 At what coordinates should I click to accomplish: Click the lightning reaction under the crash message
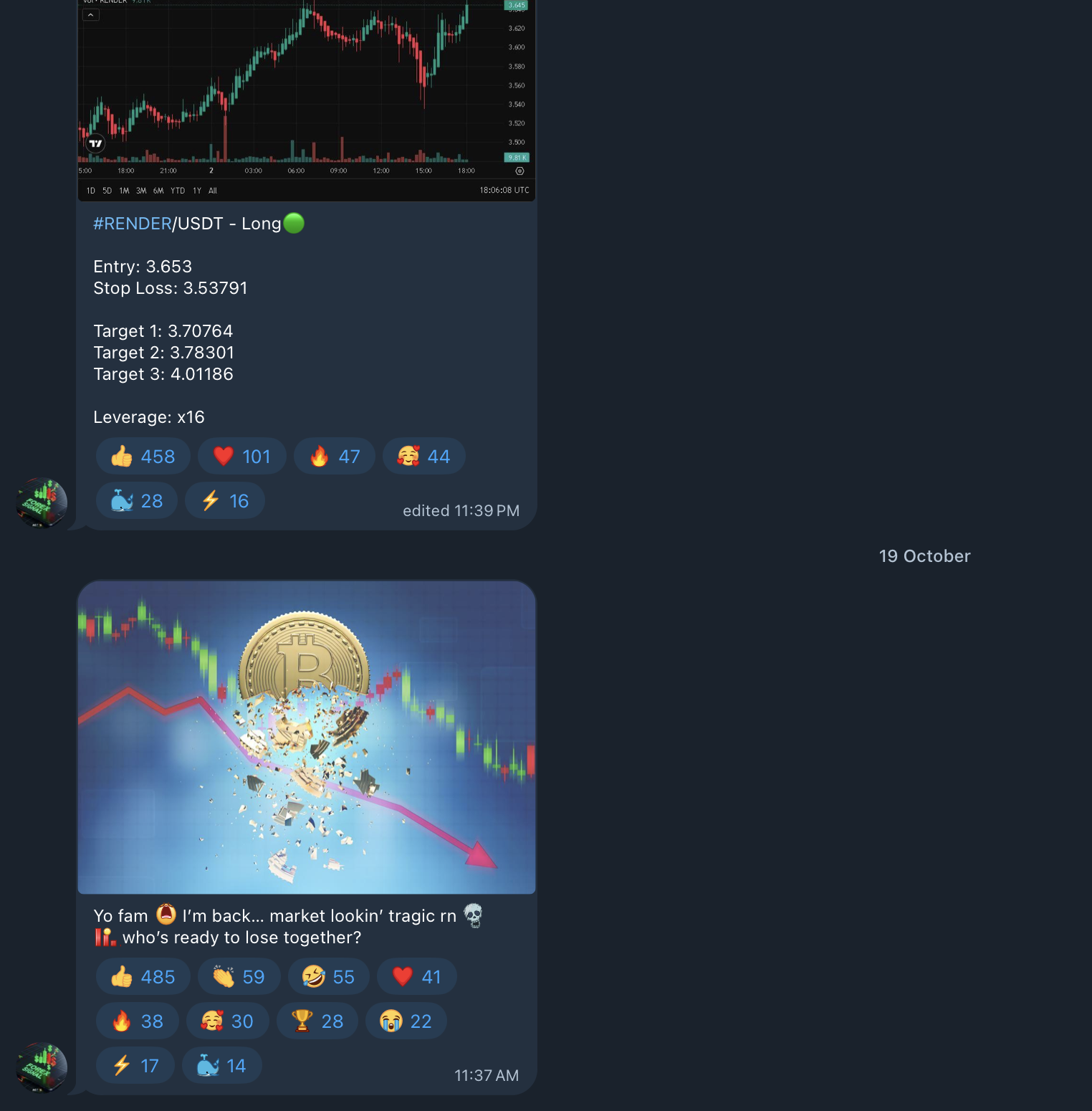(x=135, y=1065)
